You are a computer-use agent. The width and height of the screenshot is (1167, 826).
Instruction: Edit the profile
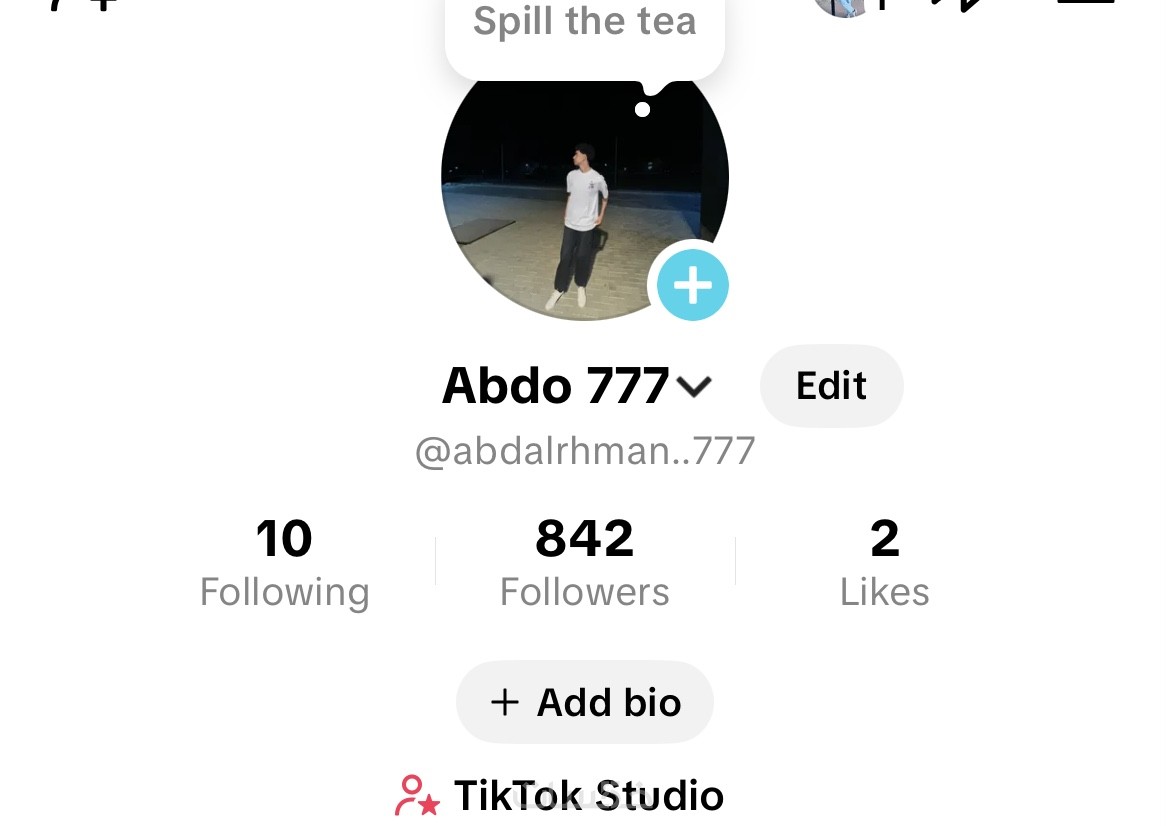tap(831, 386)
